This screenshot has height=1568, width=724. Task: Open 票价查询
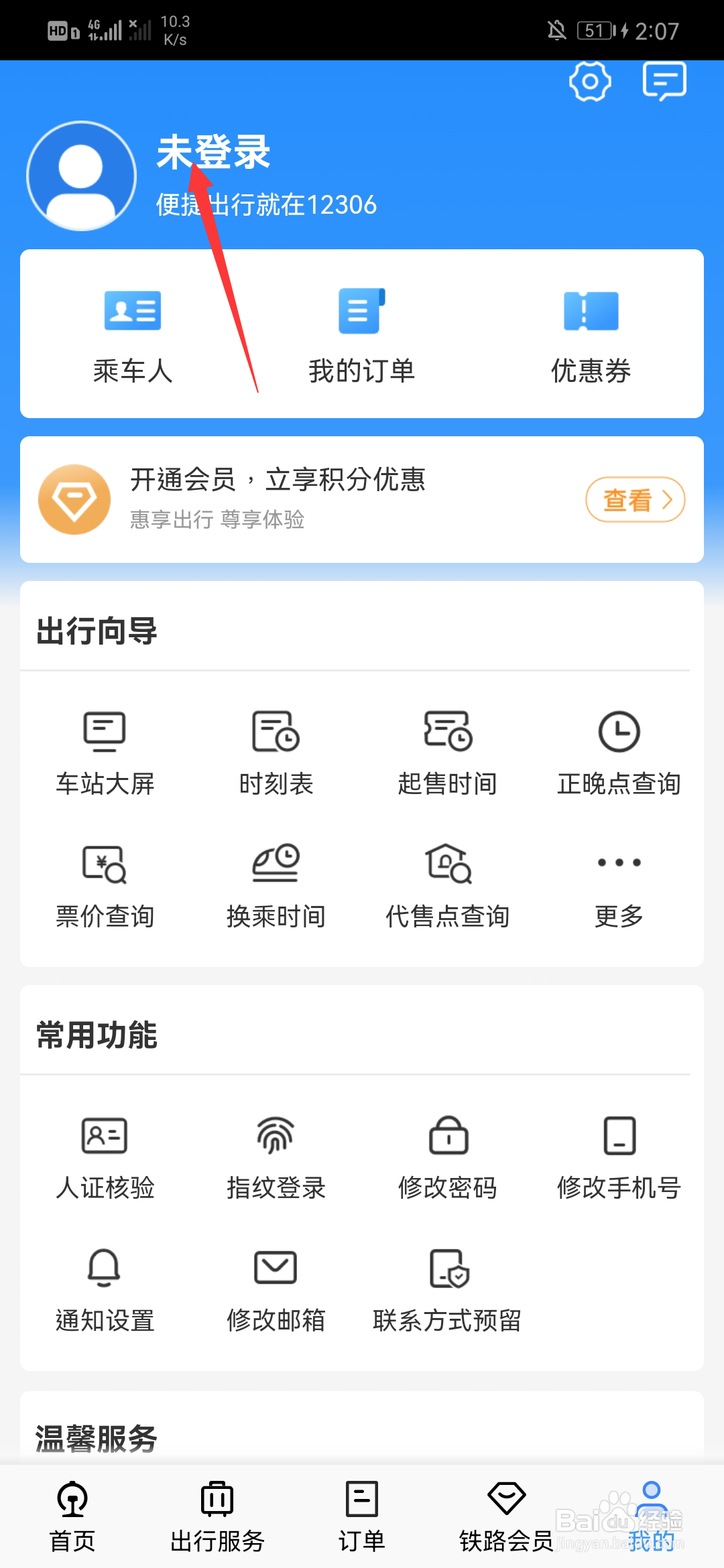(x=105, y=886)
